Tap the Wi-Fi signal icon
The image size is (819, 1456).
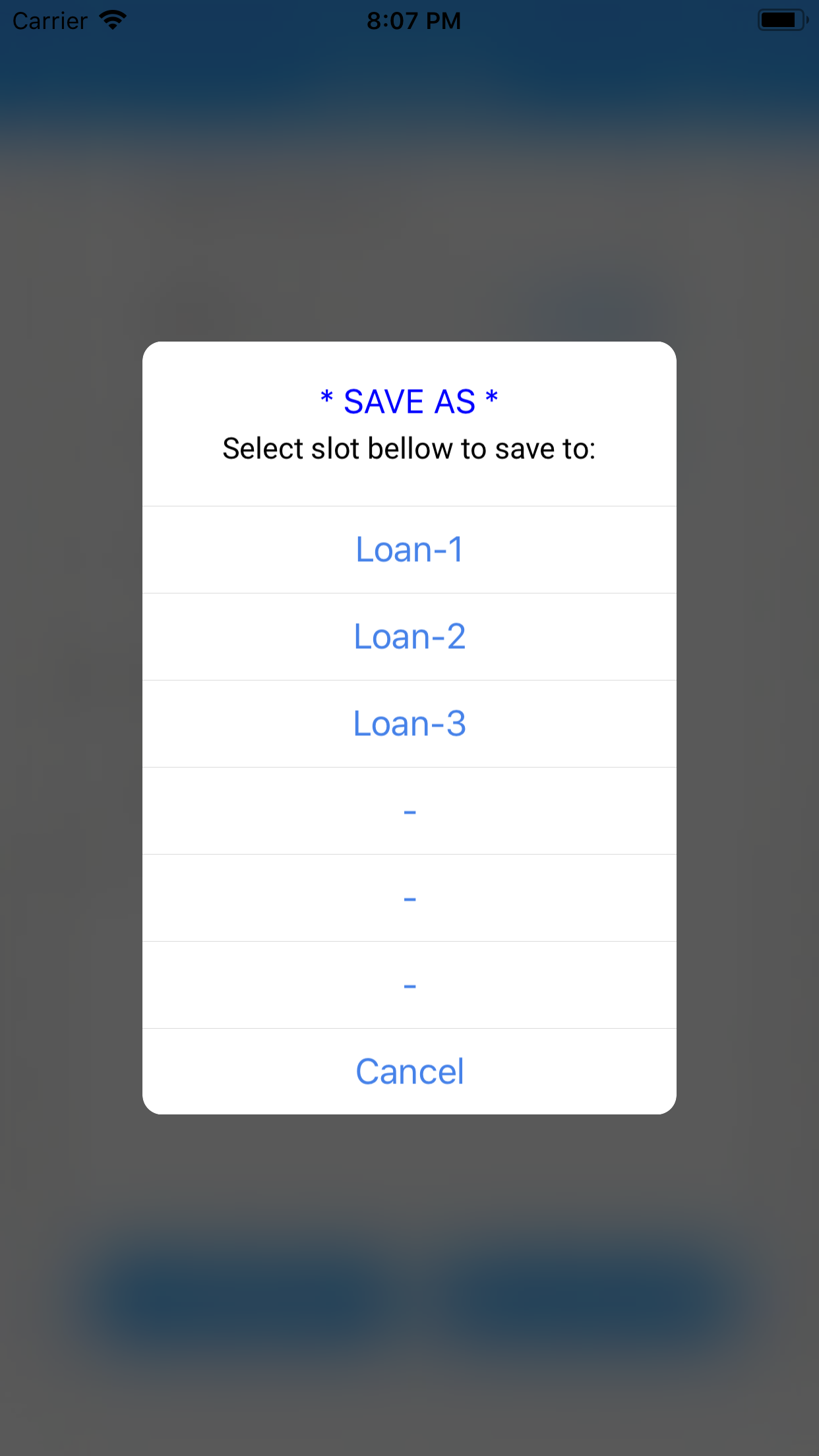click(112, 20)
